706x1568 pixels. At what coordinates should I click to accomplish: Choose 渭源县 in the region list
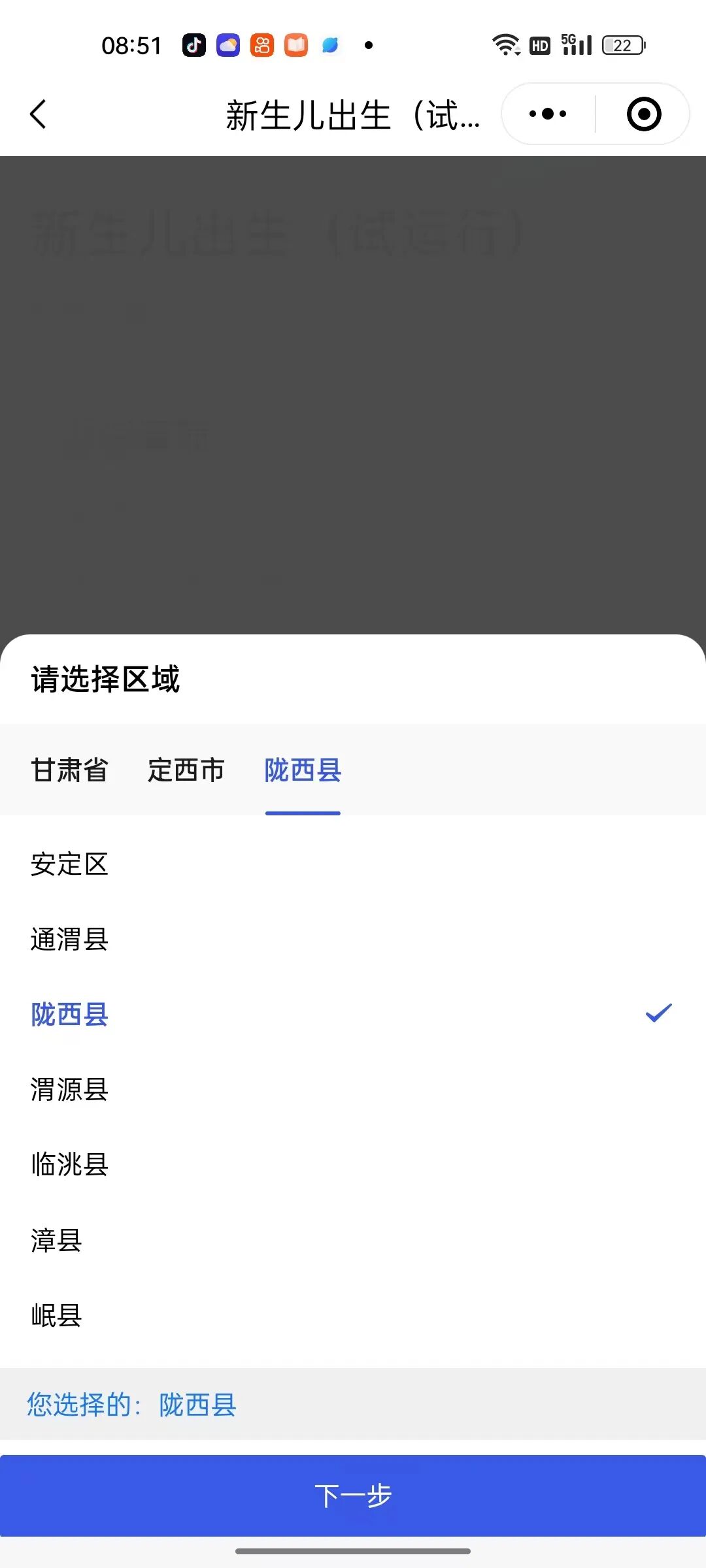click(x=69, y=1090)
